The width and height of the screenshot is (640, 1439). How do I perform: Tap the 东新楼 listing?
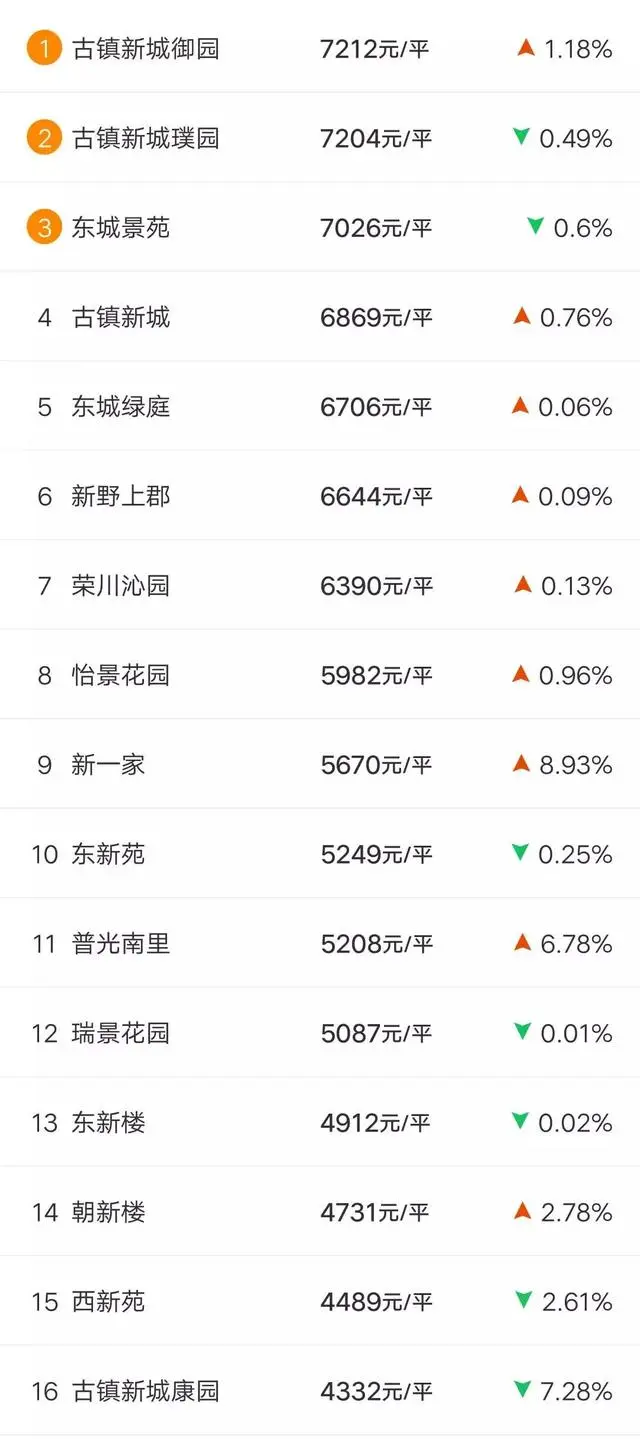(x=320, y=1122)
